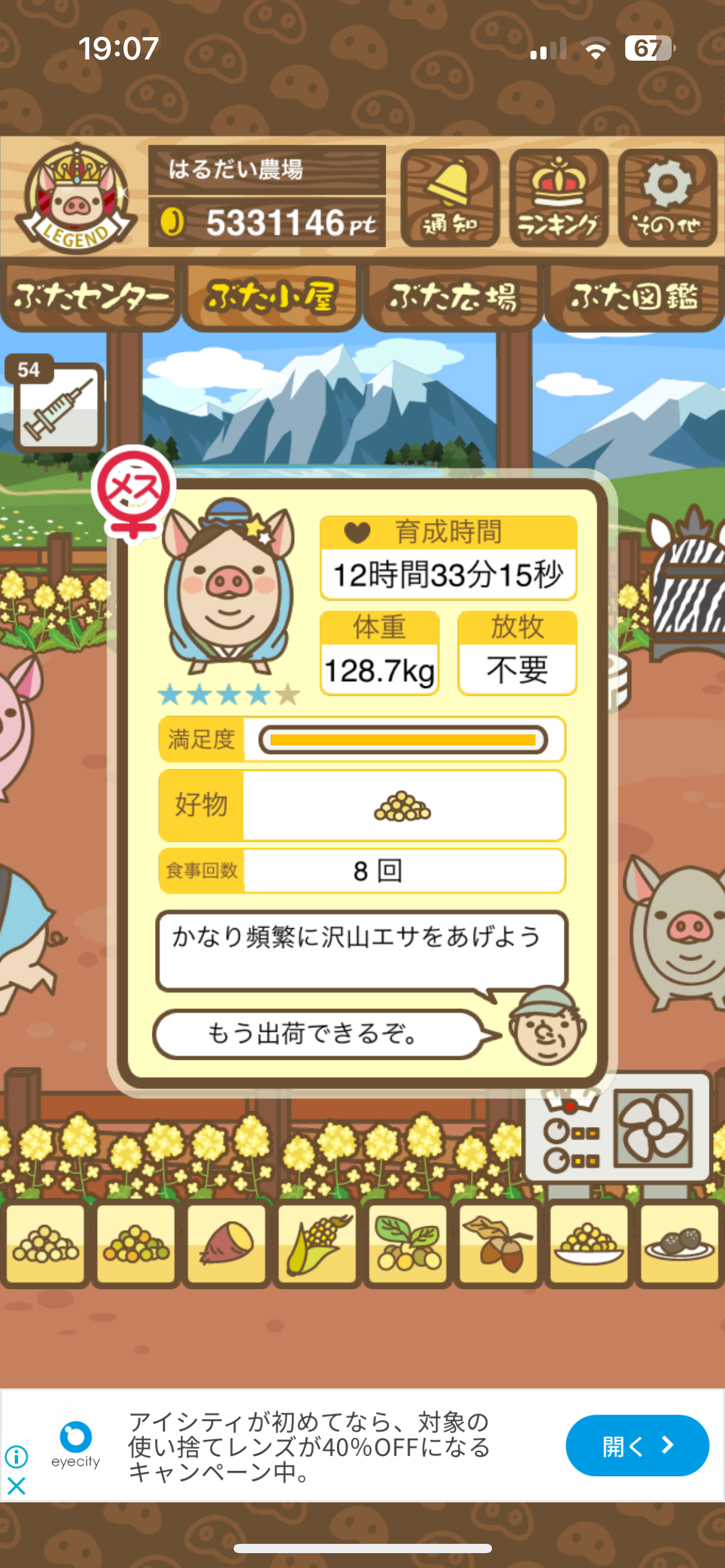Open the 通知 notifications bell
The image size is (725, 1568).
tap(450, 198)
